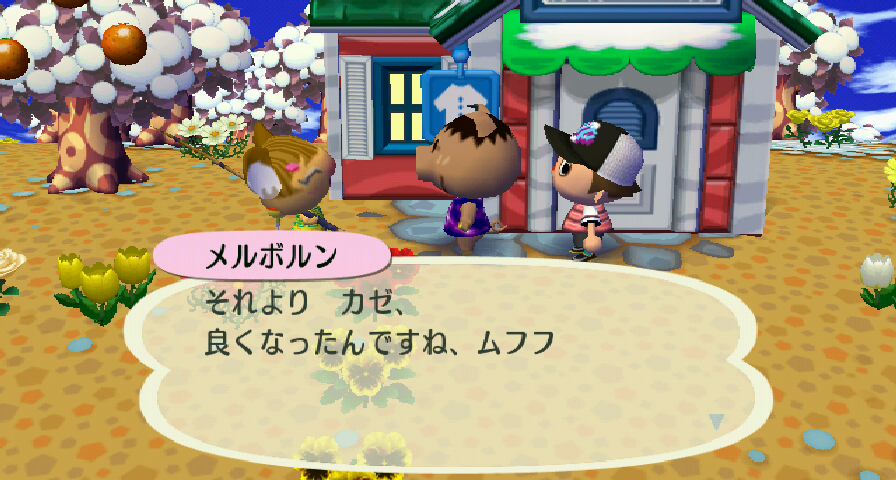
Task: Tap the dialogue continue arrow
Action: click(x=716, y=422)
